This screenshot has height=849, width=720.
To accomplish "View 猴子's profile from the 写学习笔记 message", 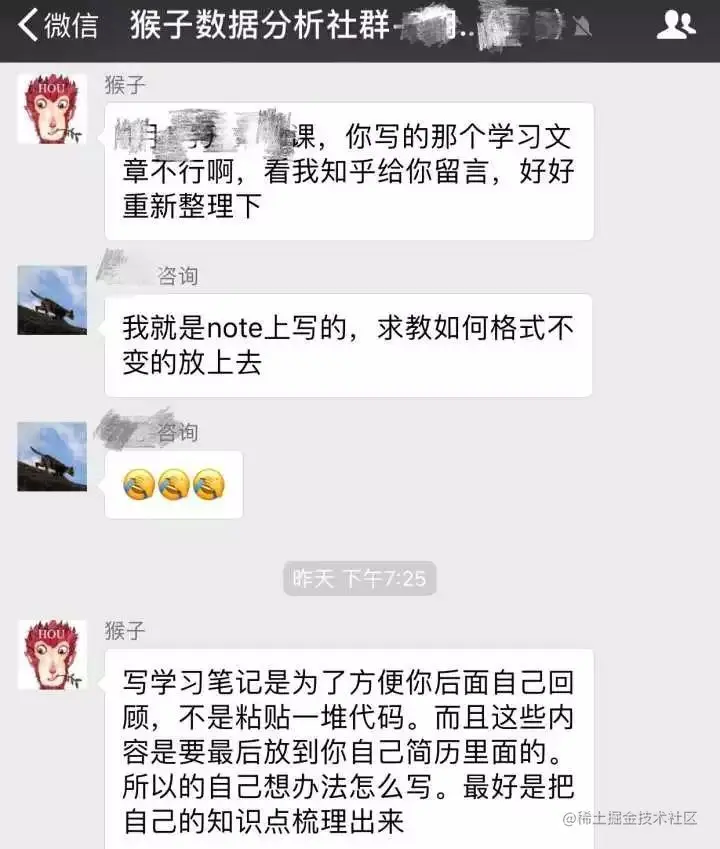I will pos(52,654).
